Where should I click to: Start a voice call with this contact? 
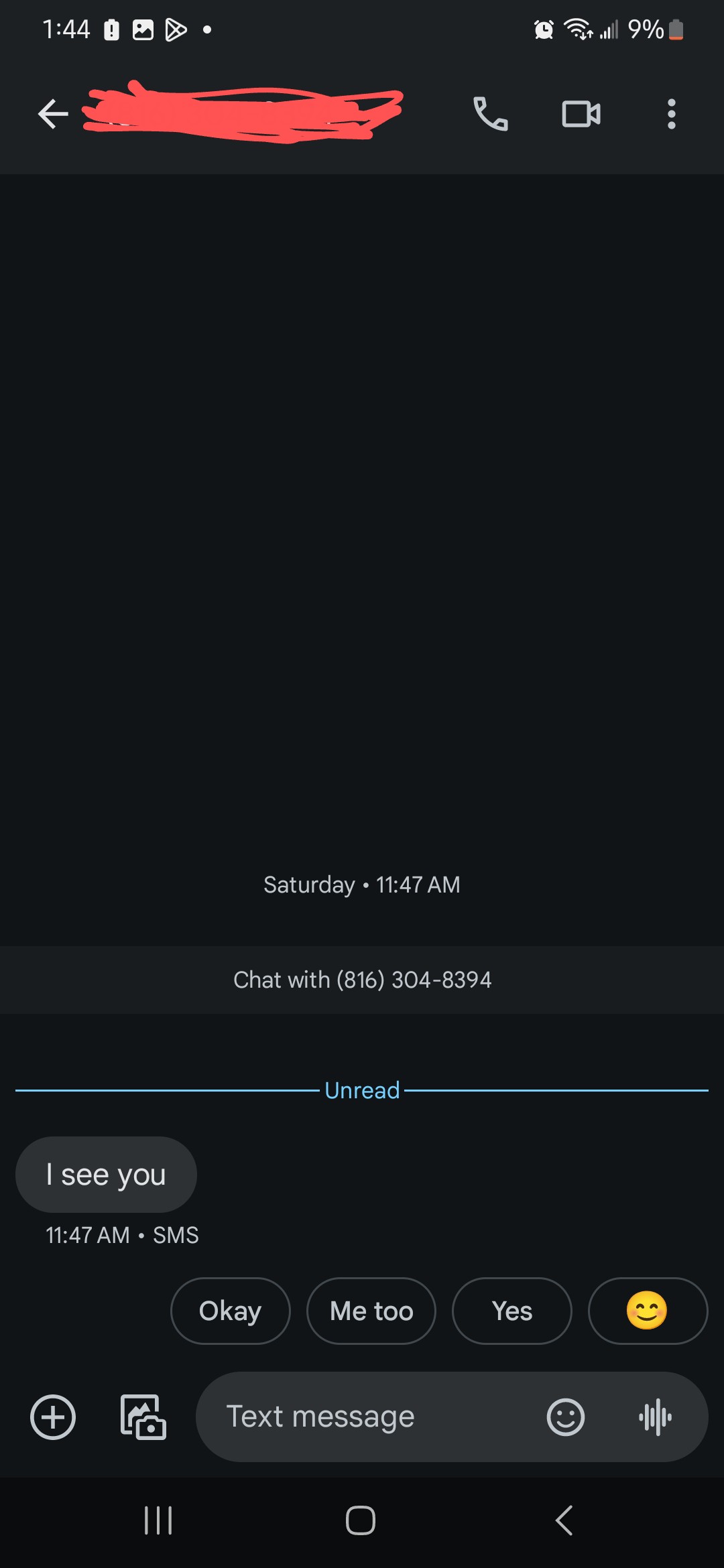coord(490,114)
